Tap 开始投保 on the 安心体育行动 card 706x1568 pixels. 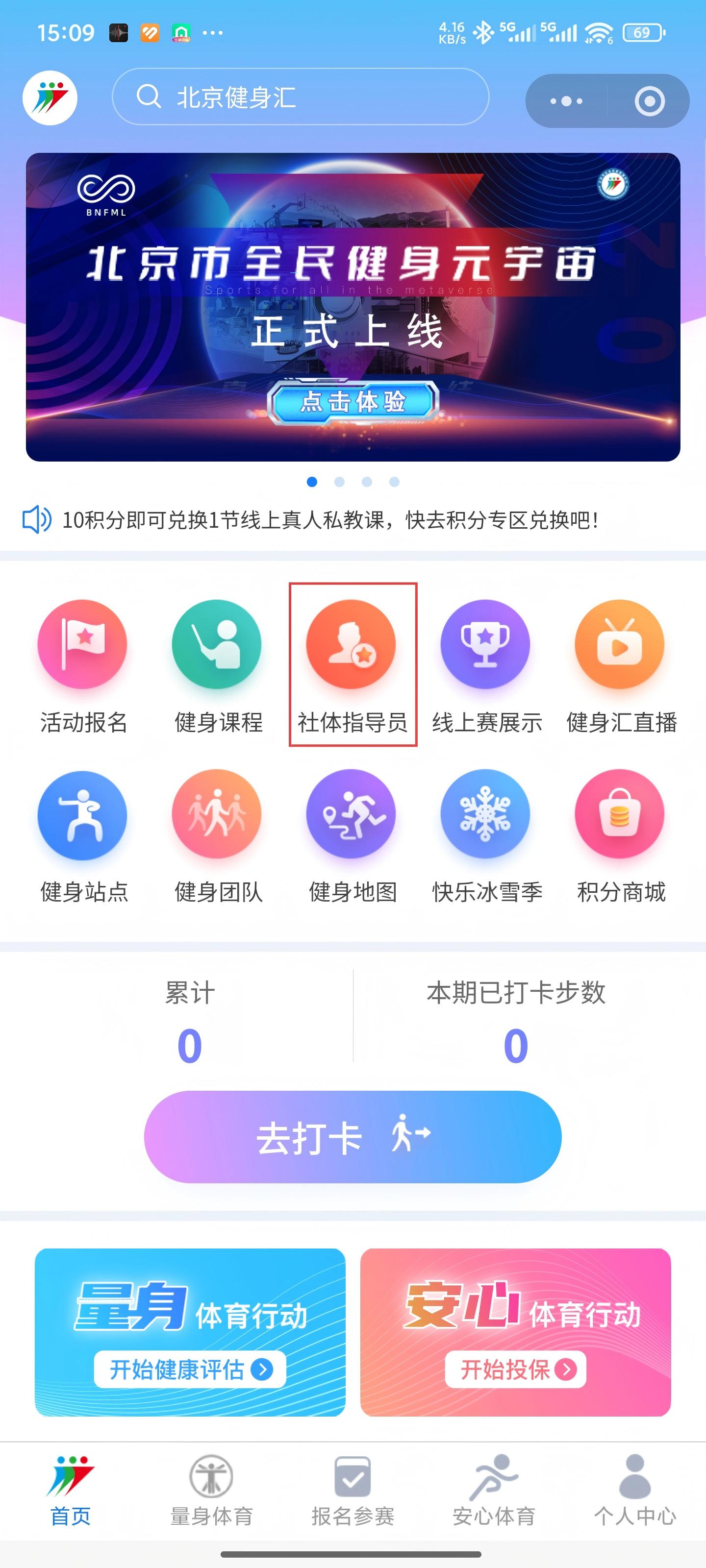point(515,1370)
